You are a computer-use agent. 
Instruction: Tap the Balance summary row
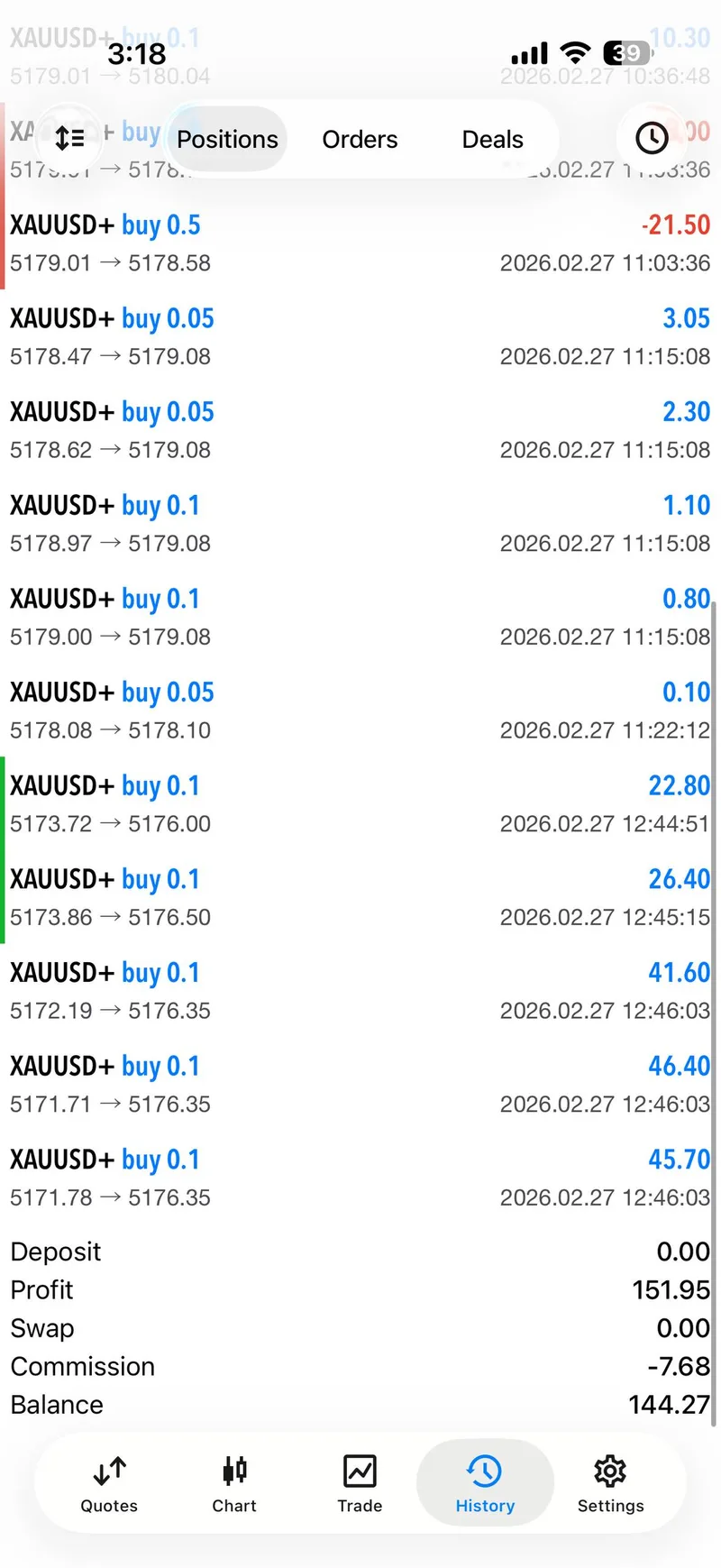pos(360,1404)
